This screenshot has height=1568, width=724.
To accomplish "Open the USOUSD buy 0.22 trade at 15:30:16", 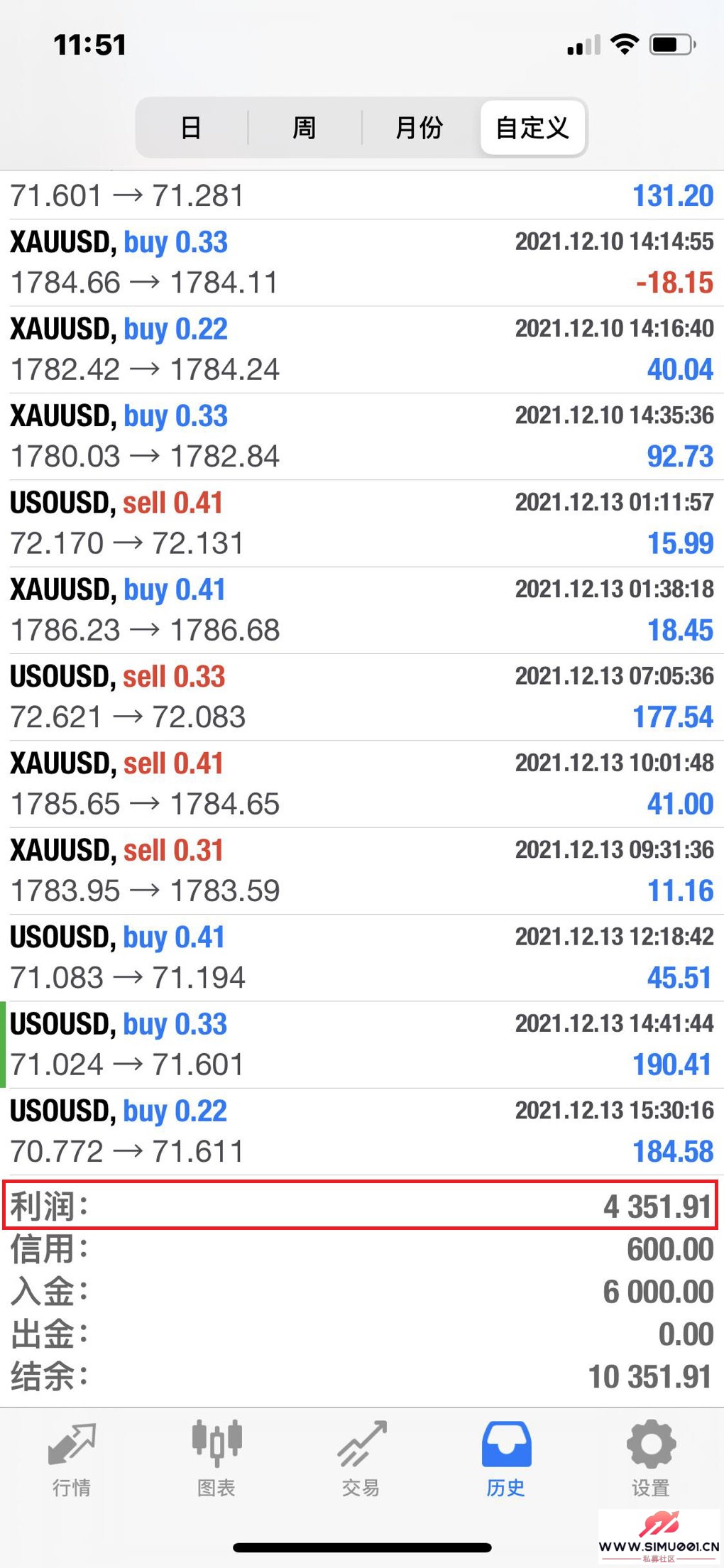I will click(x=362, y=1131).
